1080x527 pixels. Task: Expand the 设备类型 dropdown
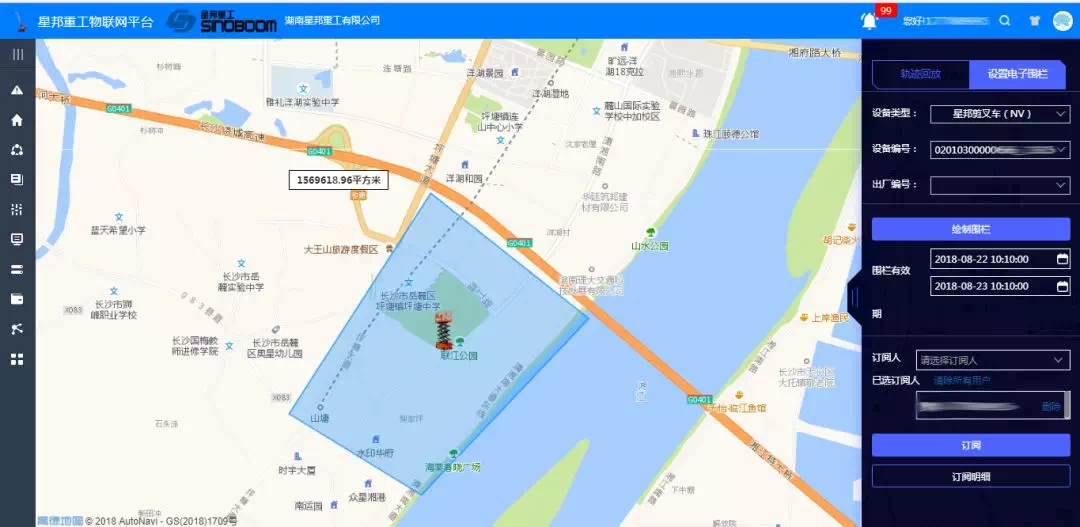999,114
